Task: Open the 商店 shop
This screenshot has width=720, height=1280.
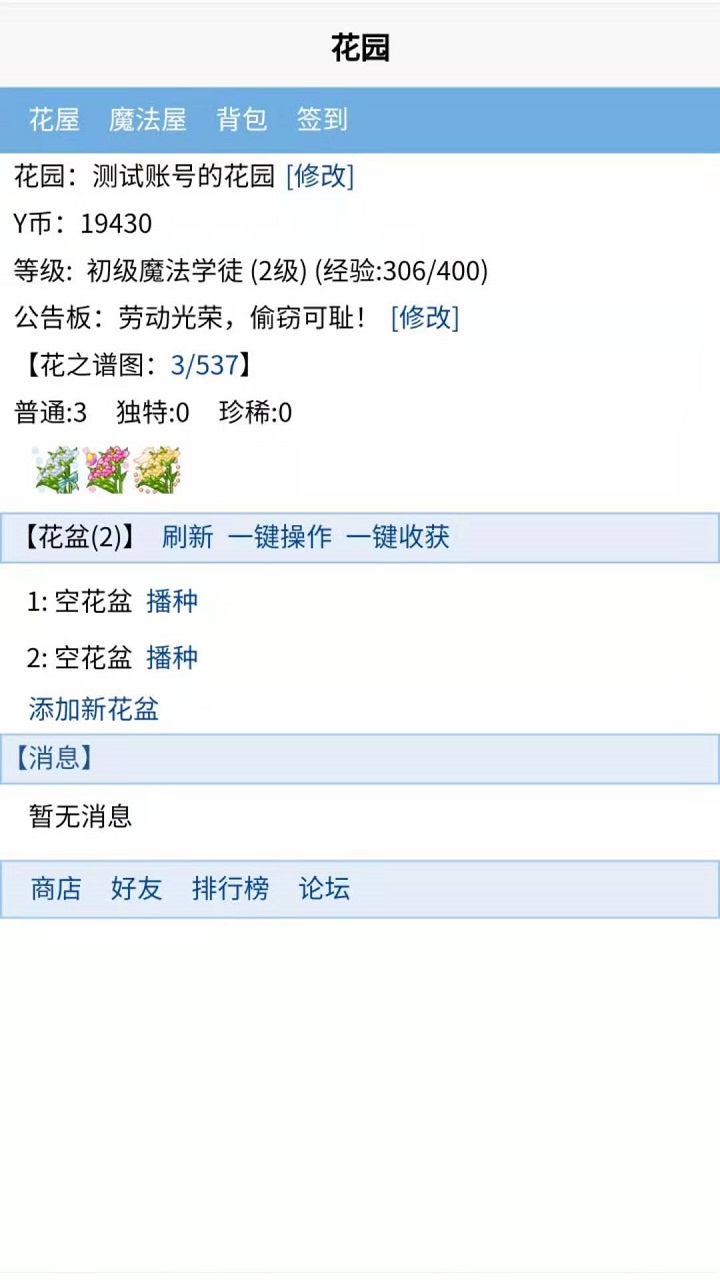Action: pos(56,888)
